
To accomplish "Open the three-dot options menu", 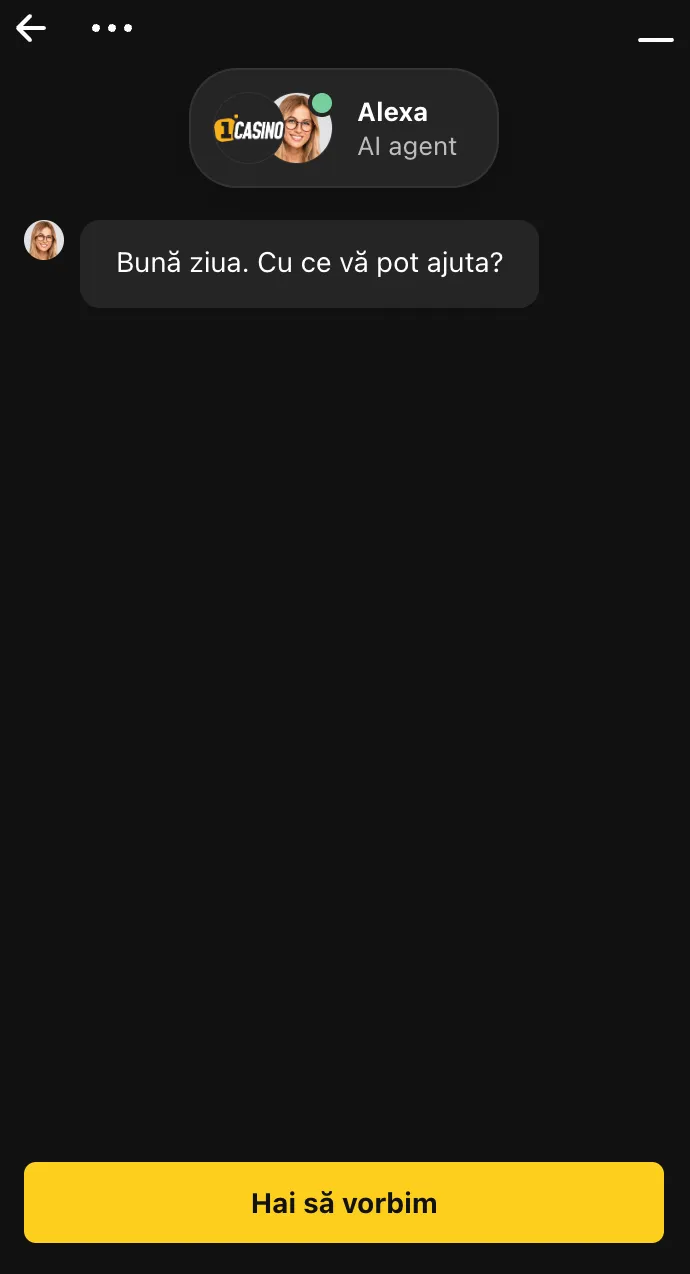I will coord(112,28).
